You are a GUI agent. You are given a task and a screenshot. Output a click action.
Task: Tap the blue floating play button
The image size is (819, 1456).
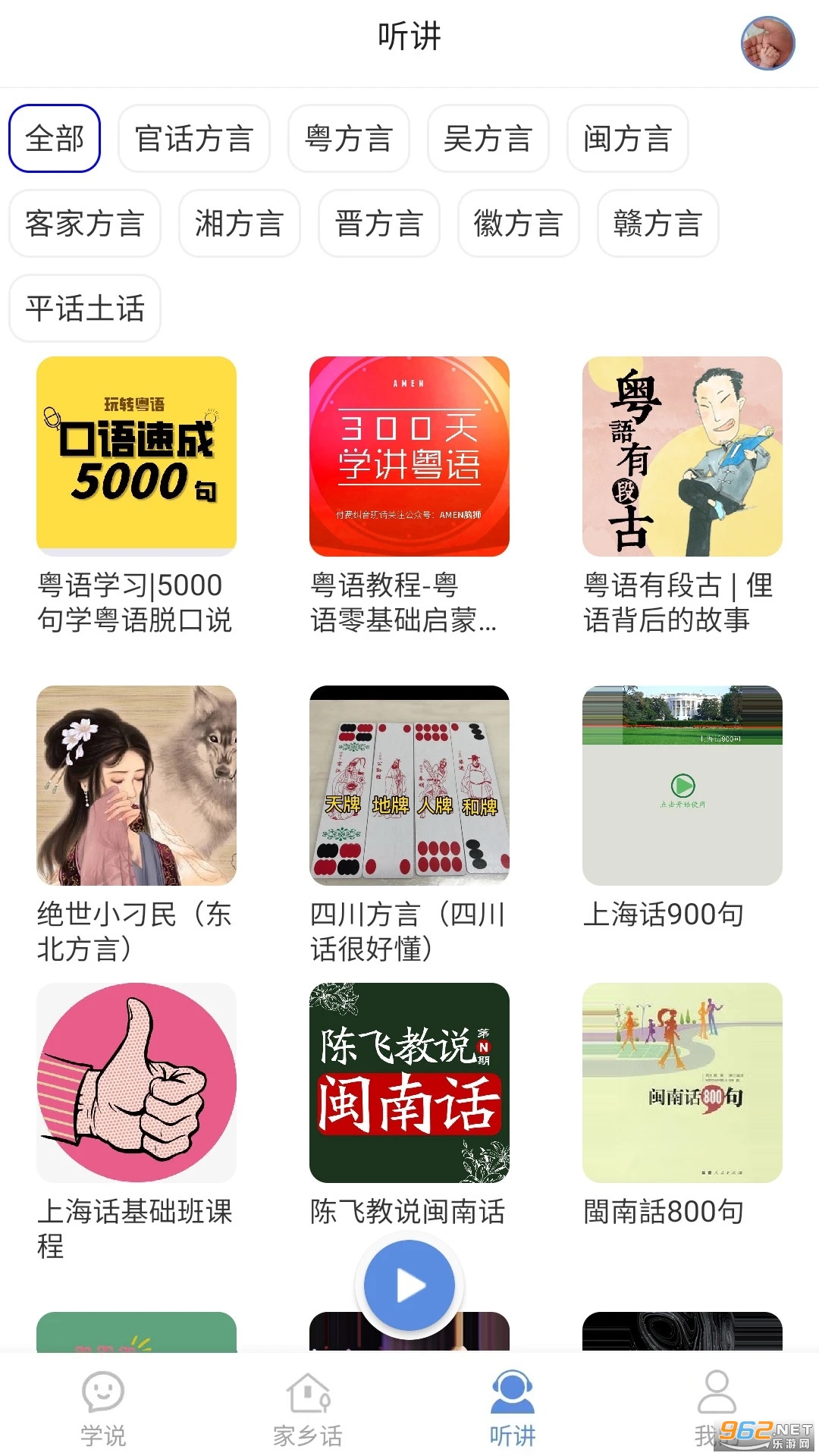coord(409,1285)
